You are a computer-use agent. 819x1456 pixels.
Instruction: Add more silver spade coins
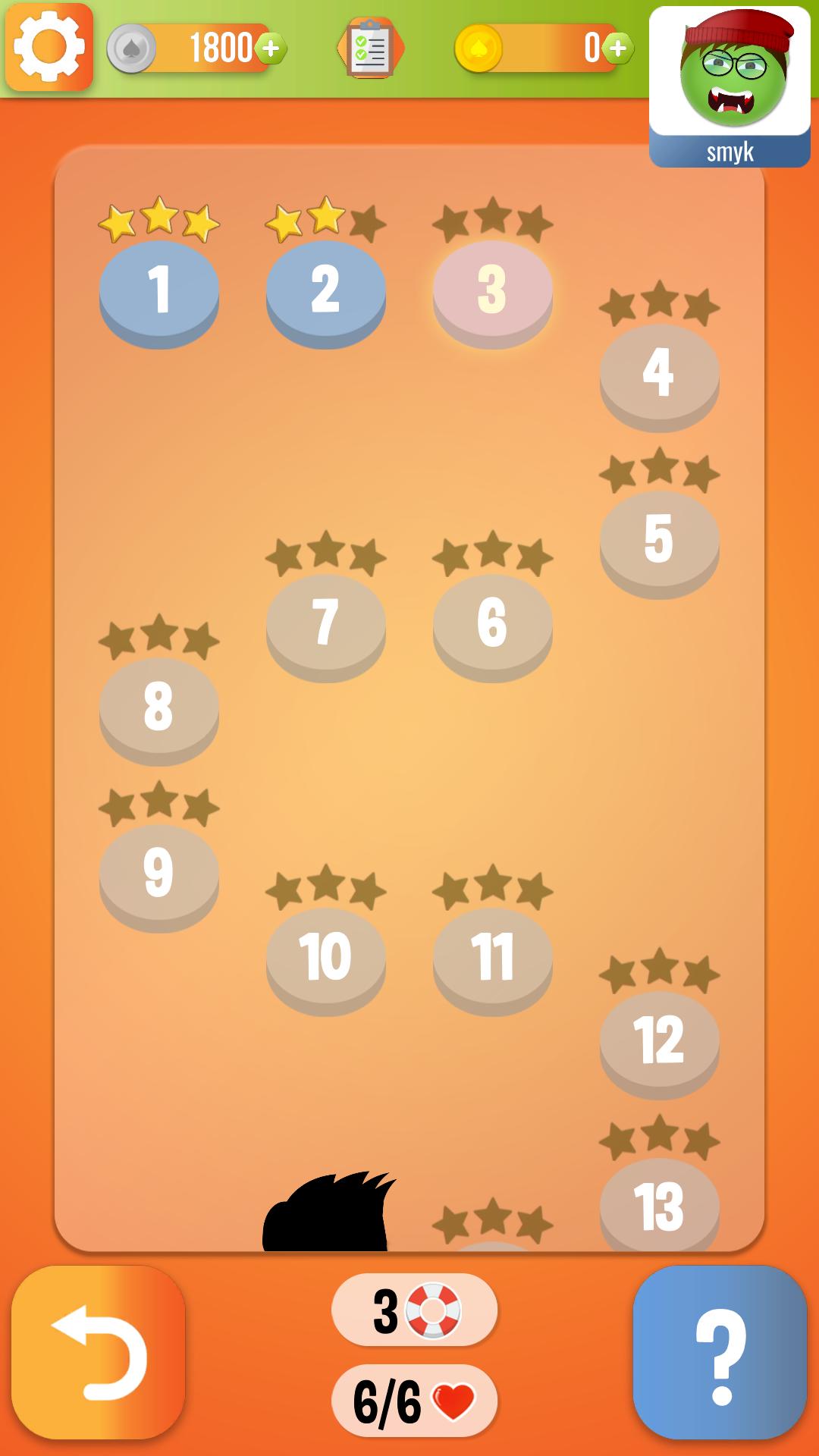(x=271, y=49)
